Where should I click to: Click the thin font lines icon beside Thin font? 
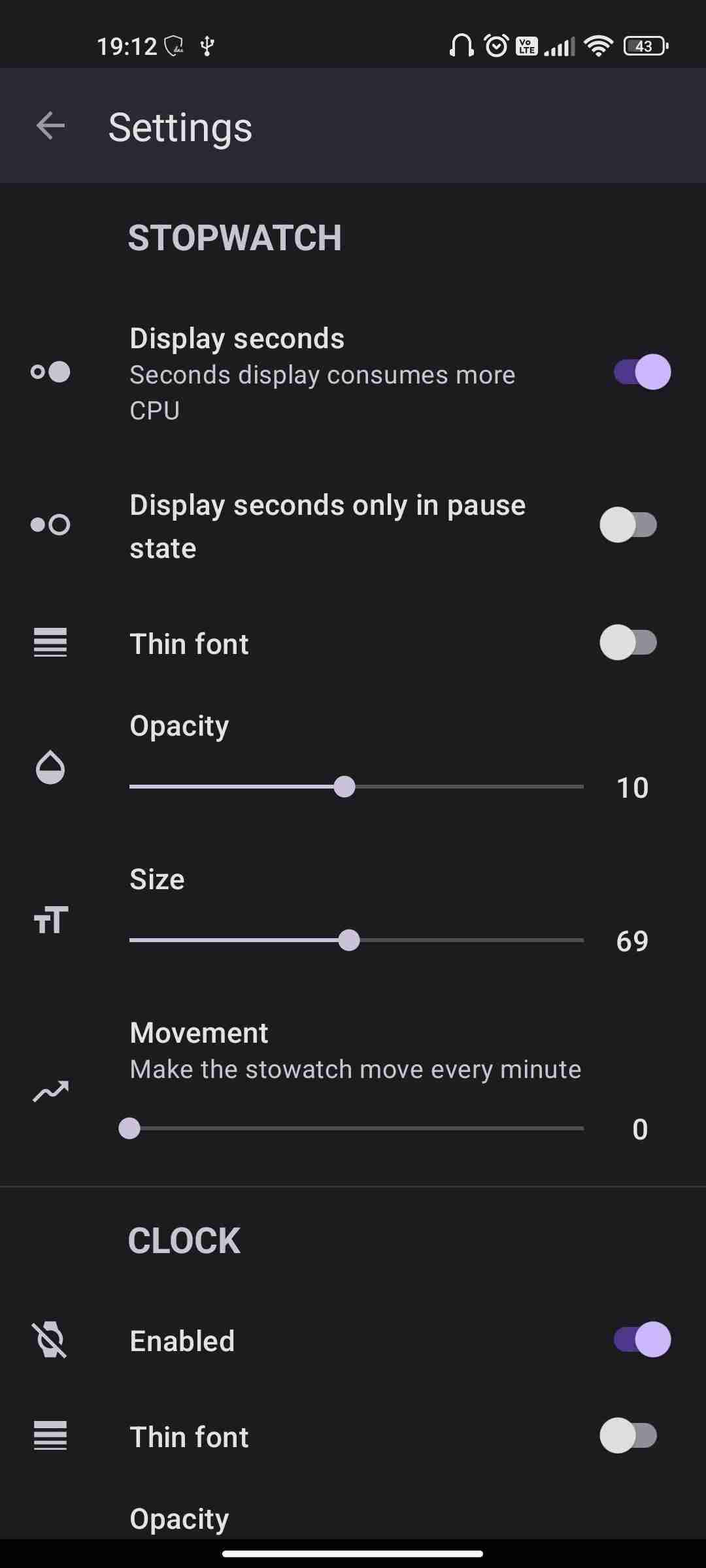point(50,643)
